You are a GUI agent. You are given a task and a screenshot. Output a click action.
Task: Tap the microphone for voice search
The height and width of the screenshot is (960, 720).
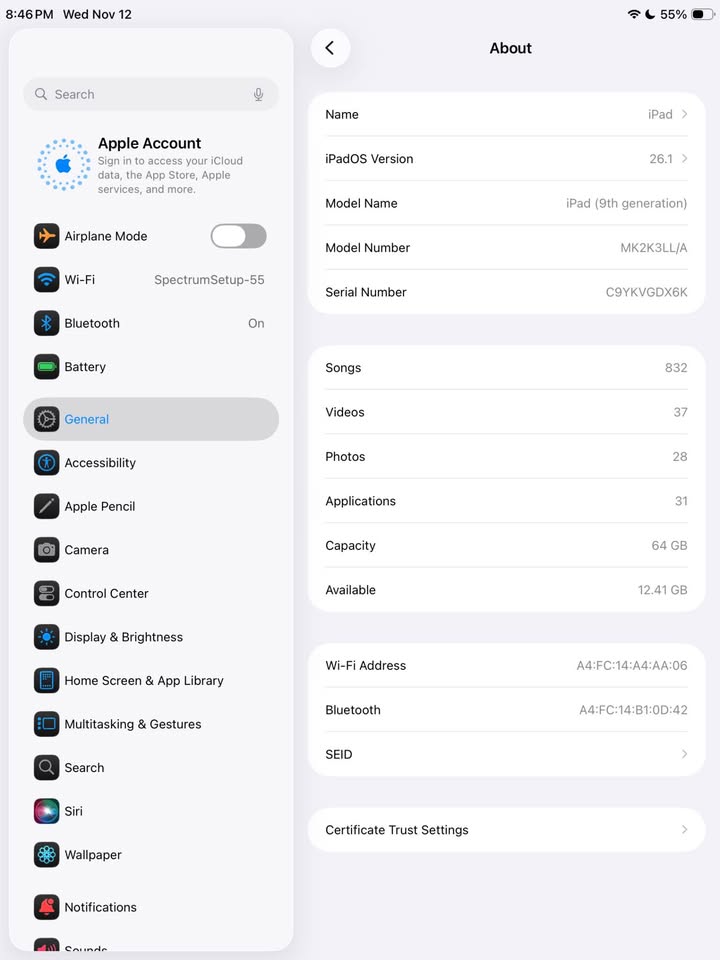258,94
